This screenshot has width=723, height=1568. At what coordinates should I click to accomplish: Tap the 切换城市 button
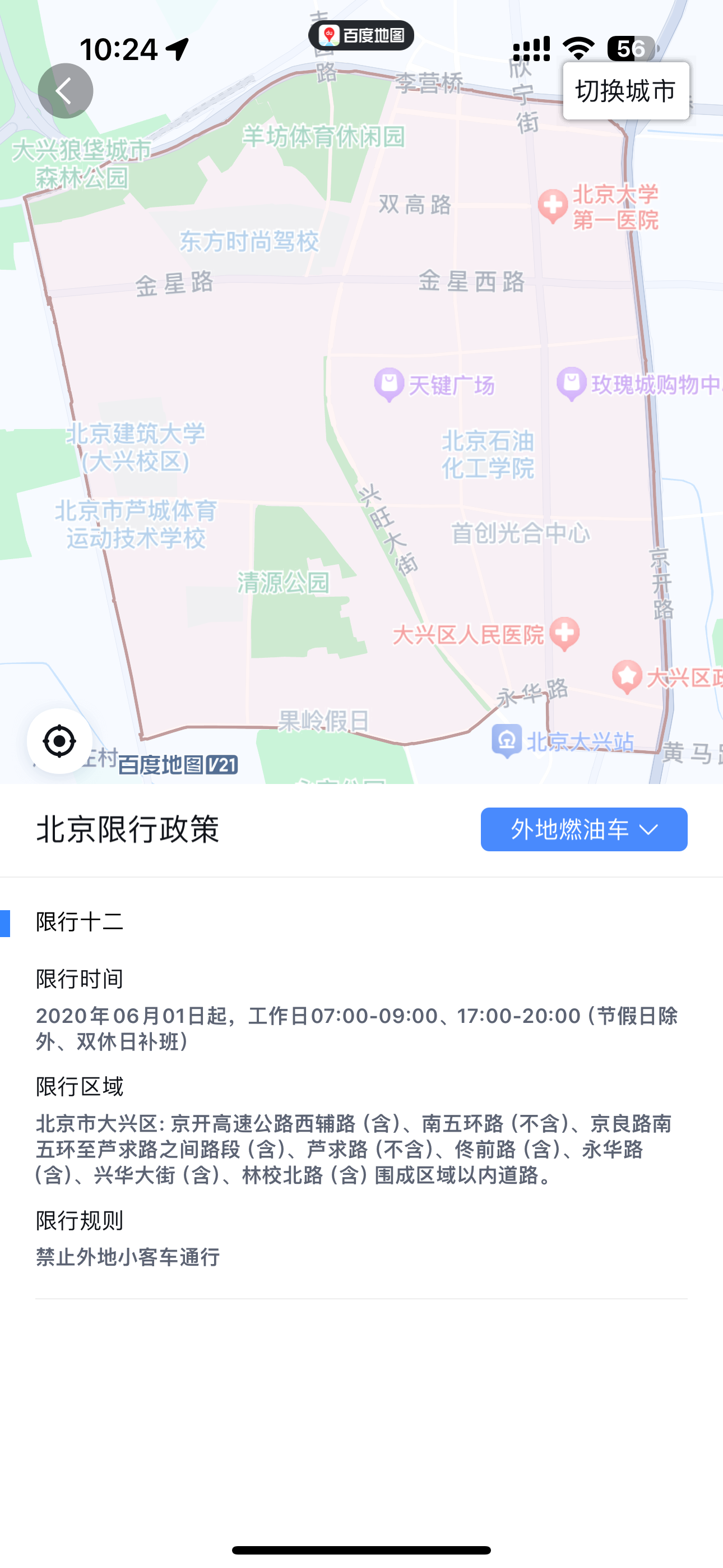625,91
